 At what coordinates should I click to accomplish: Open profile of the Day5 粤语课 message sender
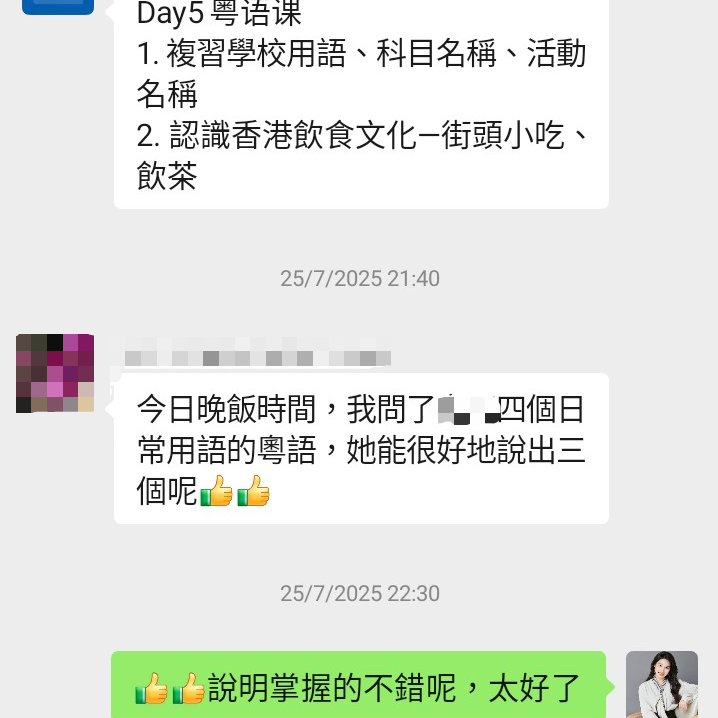[x=57, y=6]
